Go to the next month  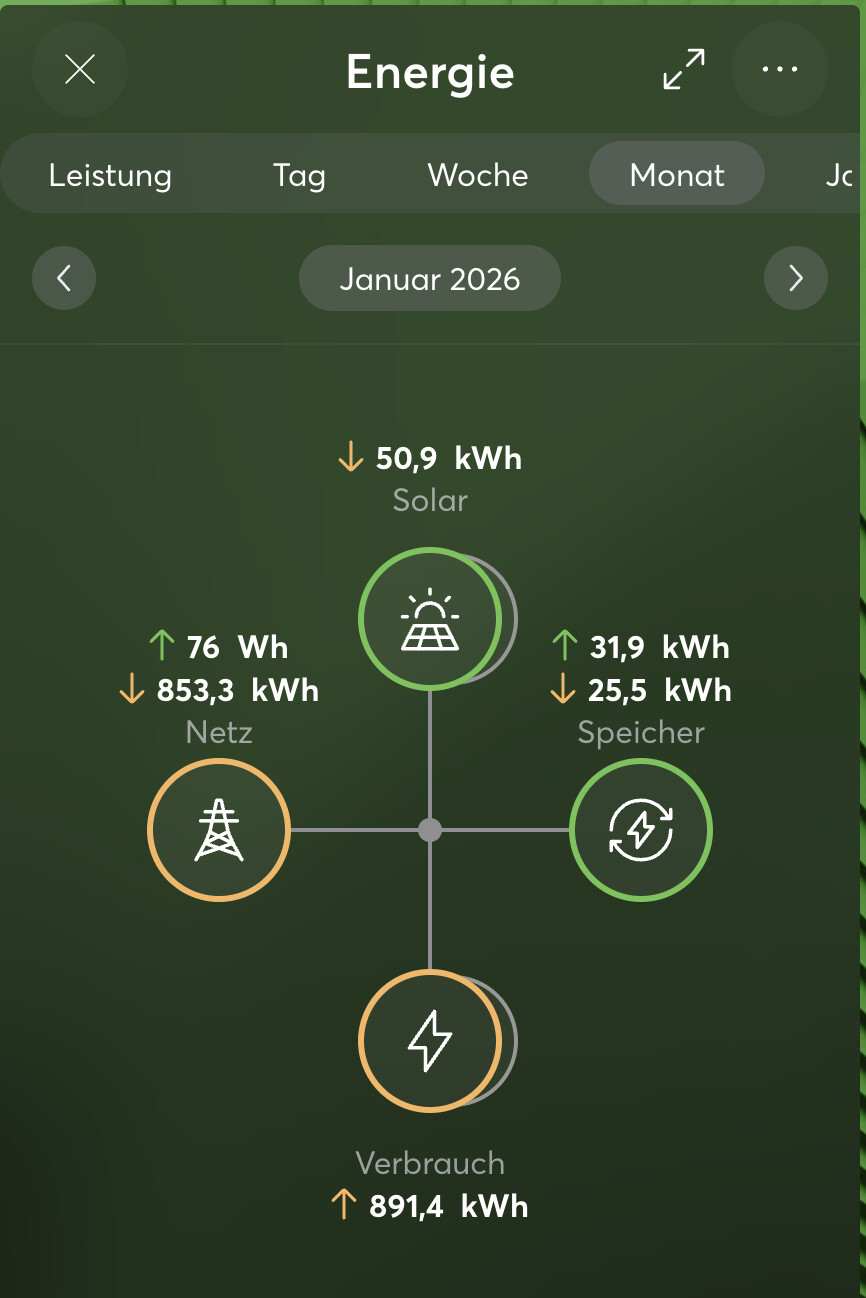point(796,278)
